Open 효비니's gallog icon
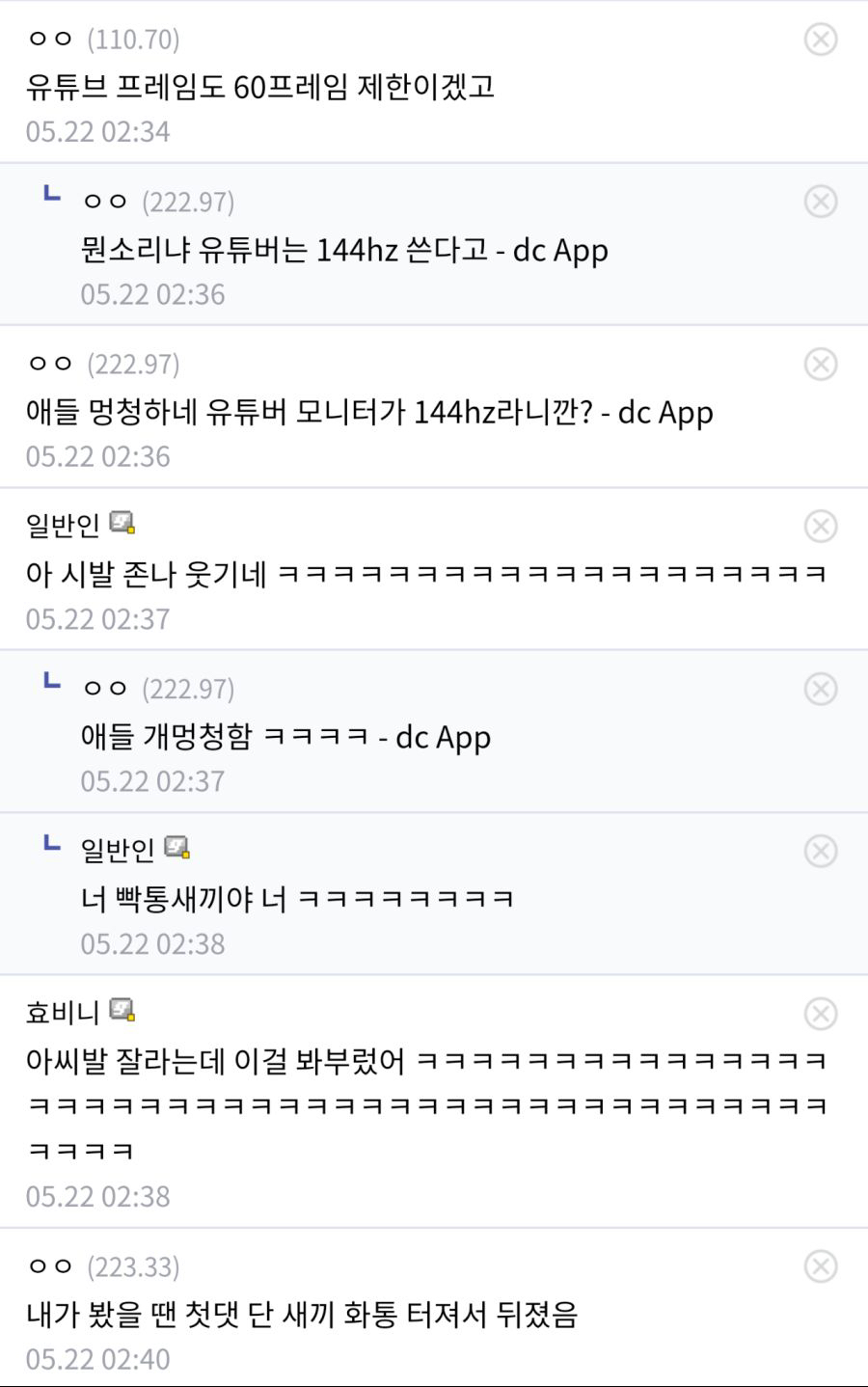 (x=122, y=1013)
